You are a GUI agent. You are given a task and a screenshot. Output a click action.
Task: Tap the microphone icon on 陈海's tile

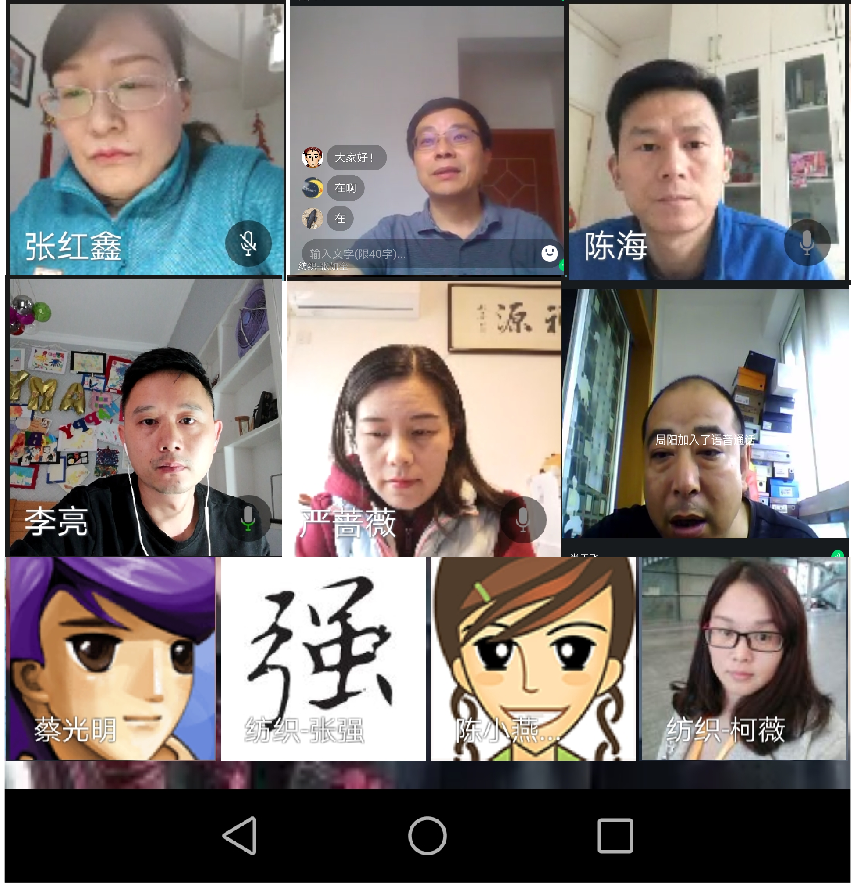click(806, 242)
